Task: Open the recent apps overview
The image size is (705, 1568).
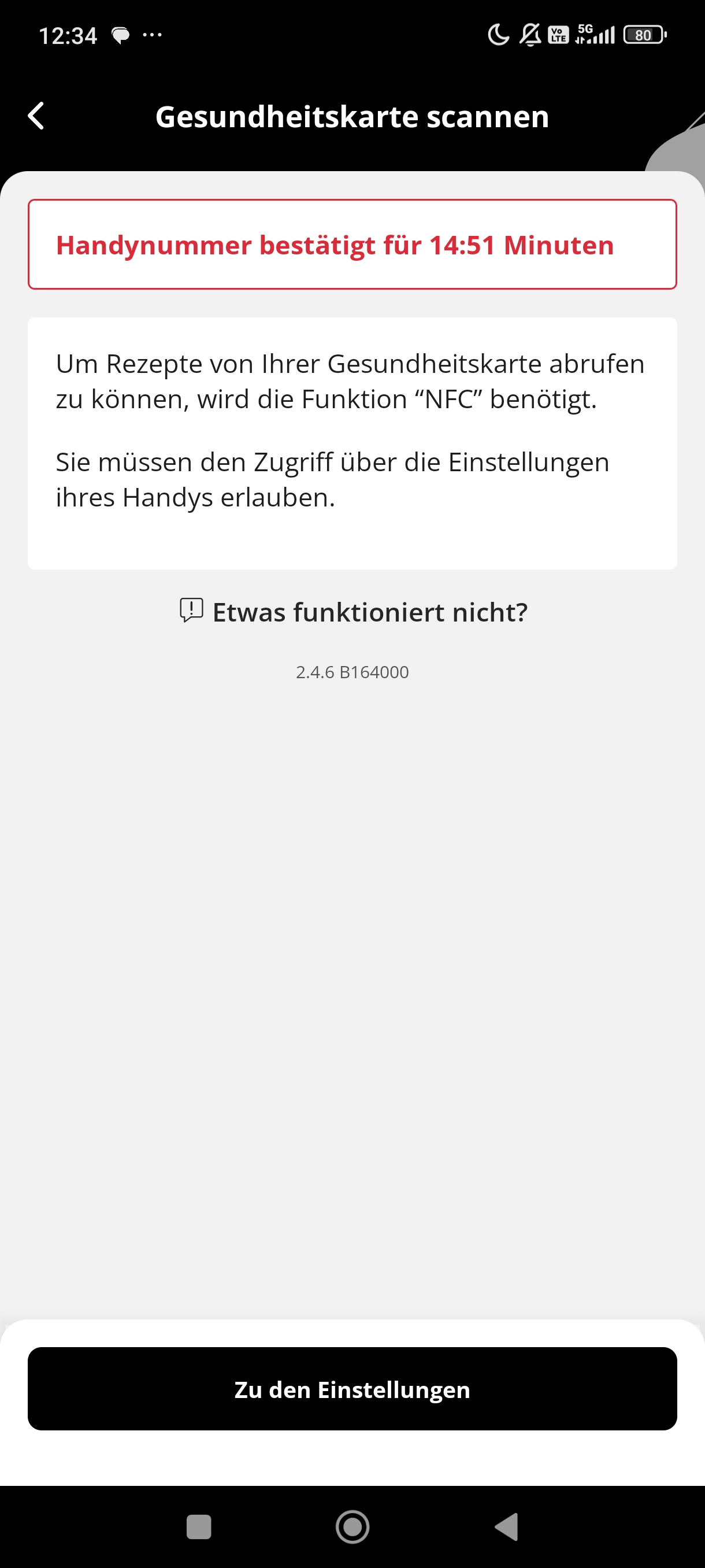Action: tap(198, 1526)
